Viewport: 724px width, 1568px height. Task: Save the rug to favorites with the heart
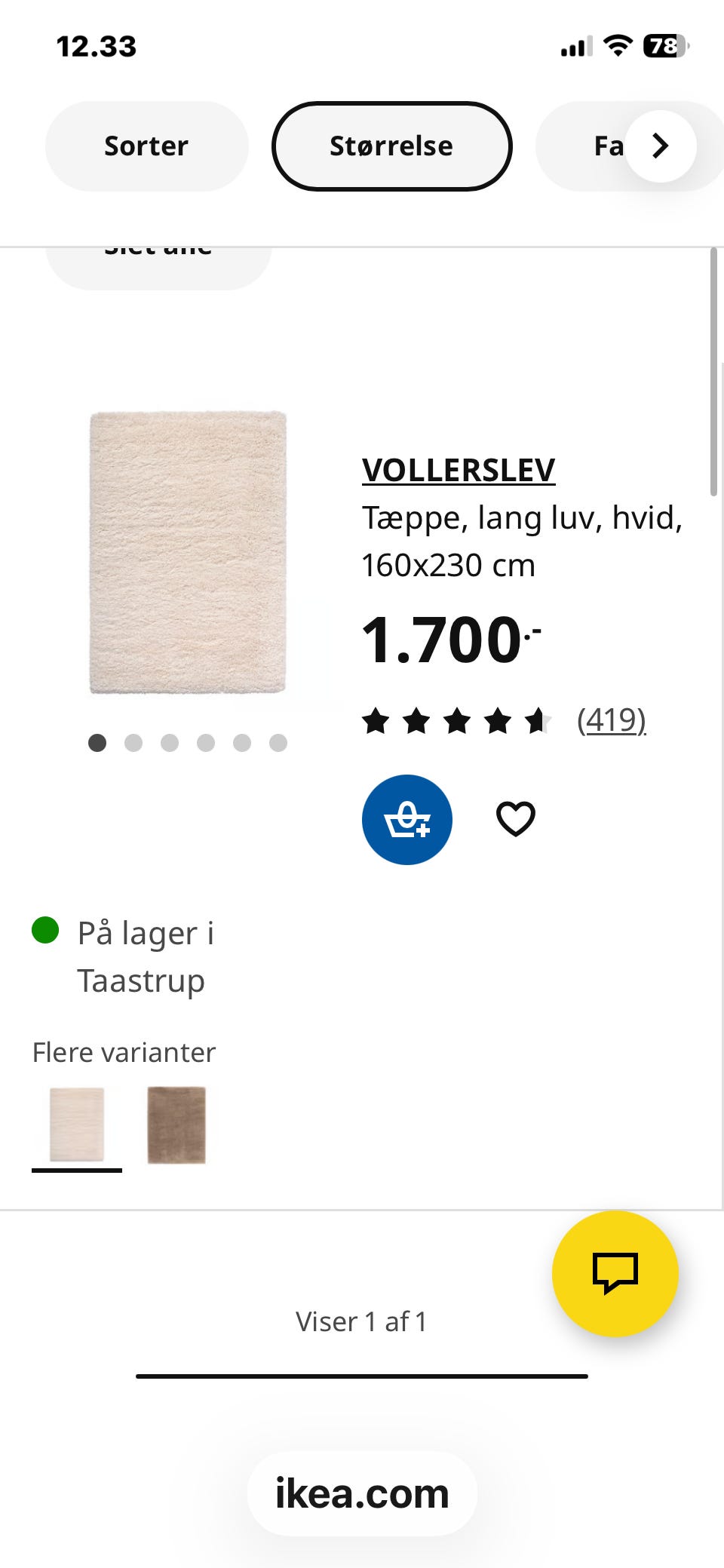(515, 818)
